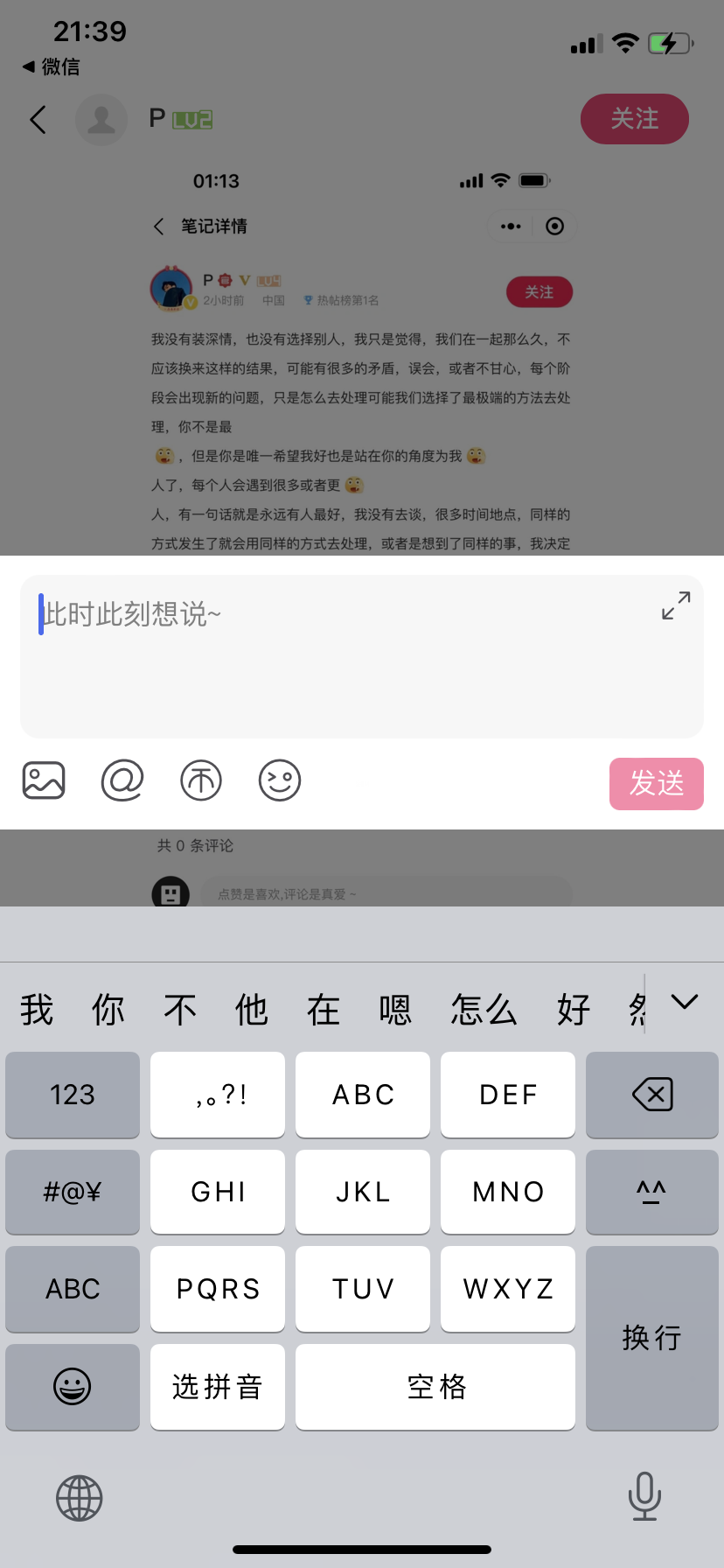Open the #@¥ symbols keyboard
This screenshot has width=724, height=1568.
coord(73,1192)
